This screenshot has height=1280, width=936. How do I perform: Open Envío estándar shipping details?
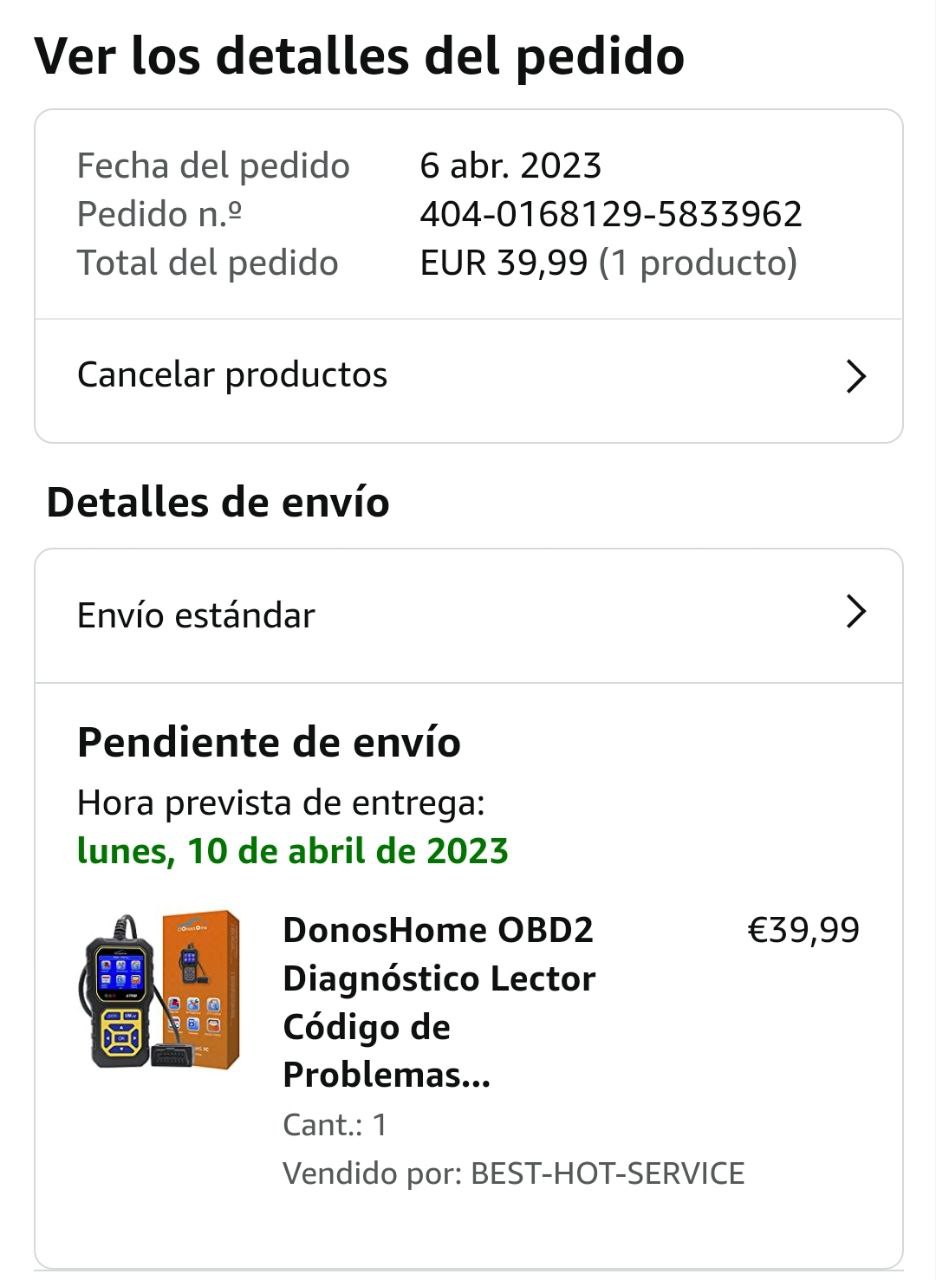(468, 614)
